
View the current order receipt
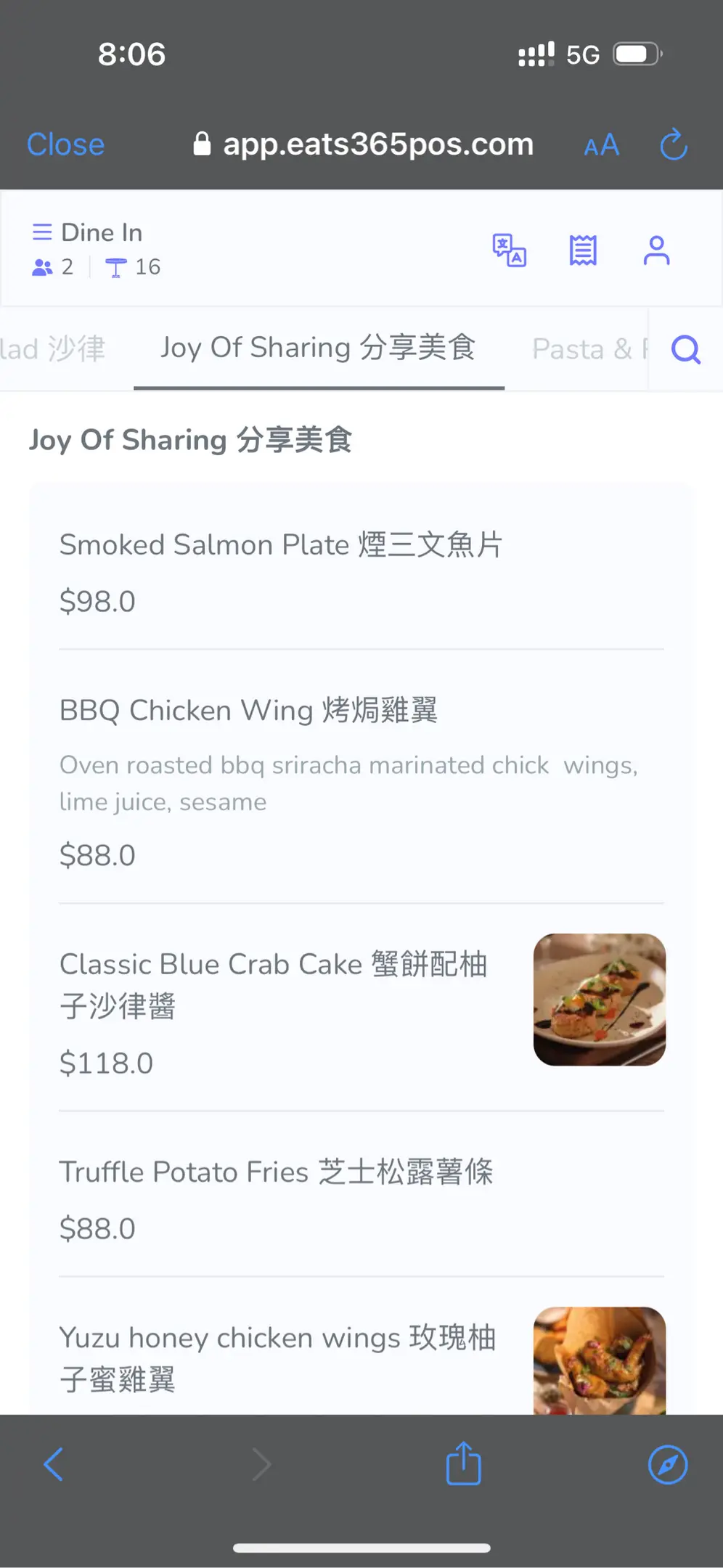[x=583, y=250]
